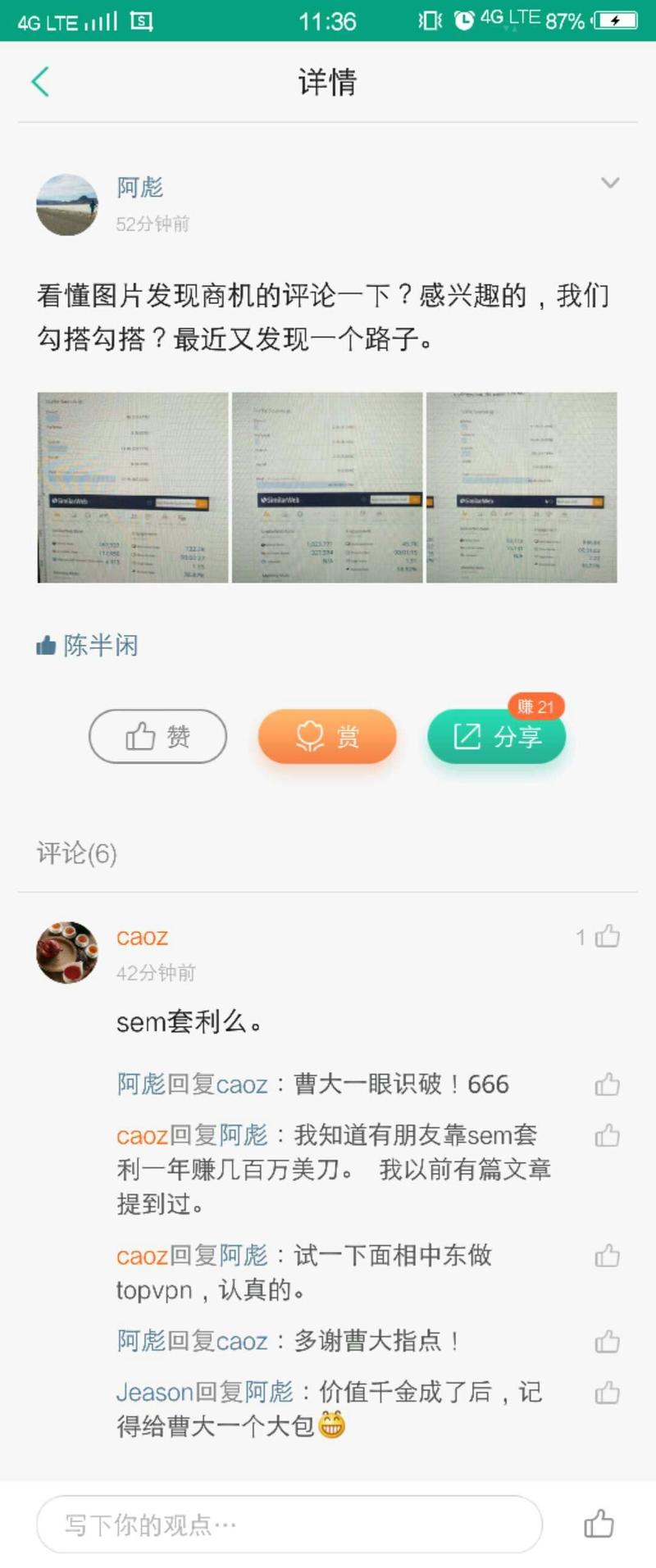Like Jeason's reply about 给曹大一个大包
Image resolution: width=656 pixels, height=1568 pixels.
[607, 1392]
